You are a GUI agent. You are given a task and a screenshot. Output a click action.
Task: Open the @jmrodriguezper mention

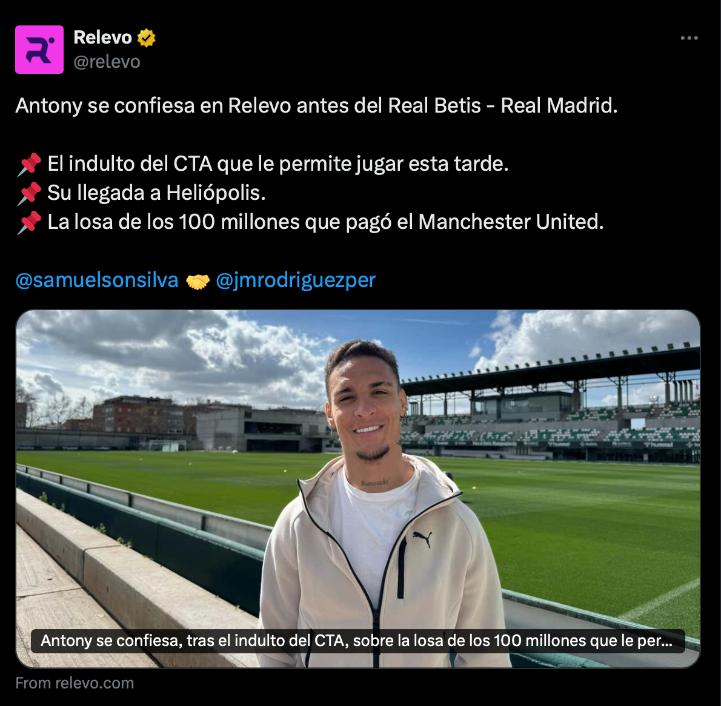(x=296, y=280)
